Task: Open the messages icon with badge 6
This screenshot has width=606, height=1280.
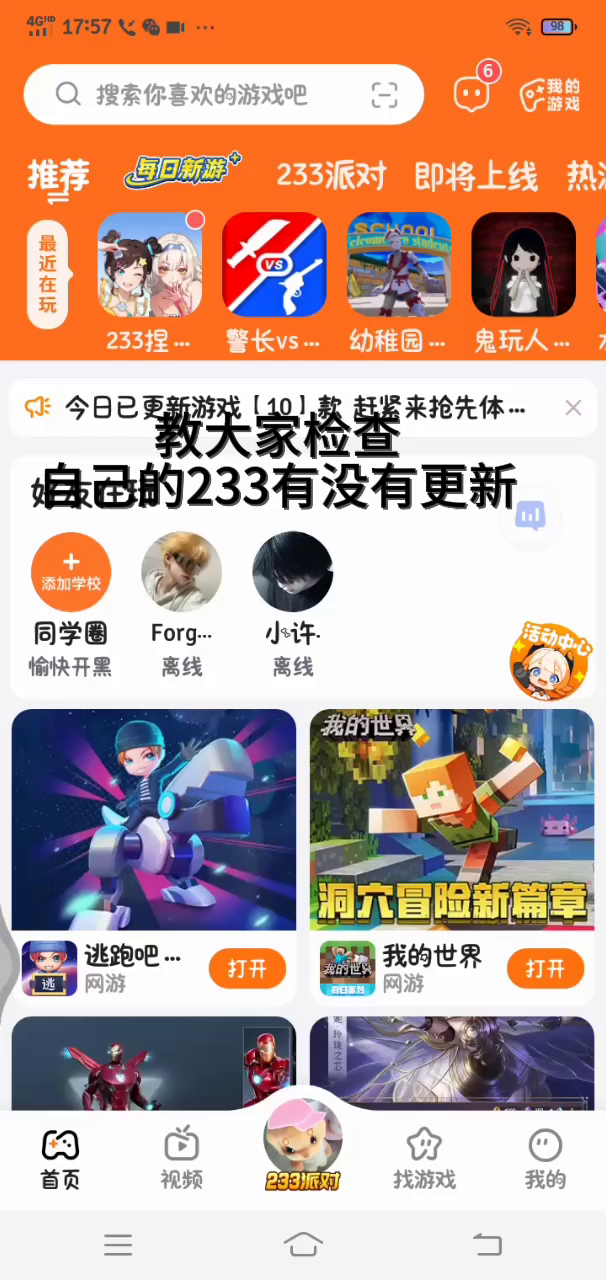Action: 471,94
